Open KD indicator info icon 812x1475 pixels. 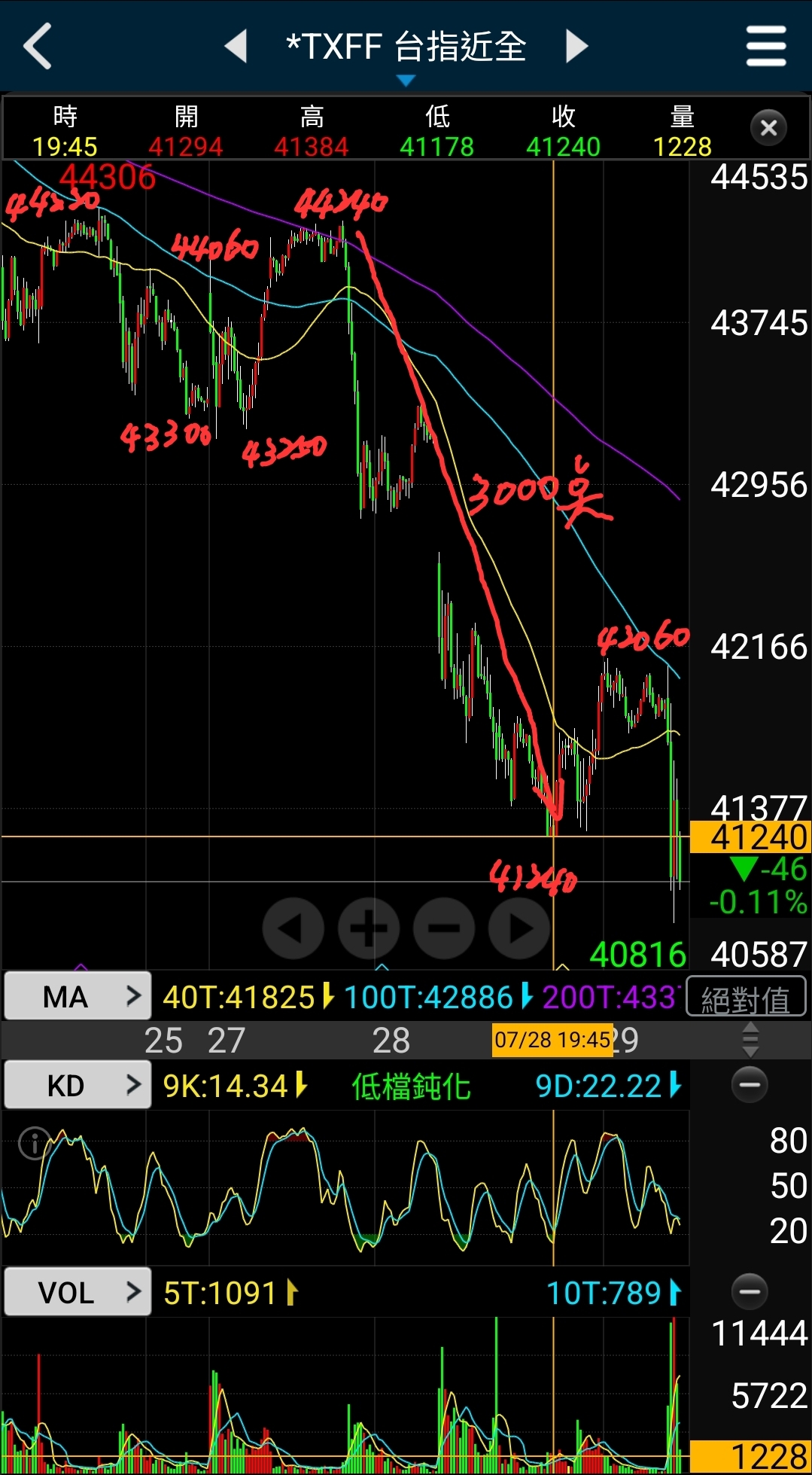[35, 1144]
